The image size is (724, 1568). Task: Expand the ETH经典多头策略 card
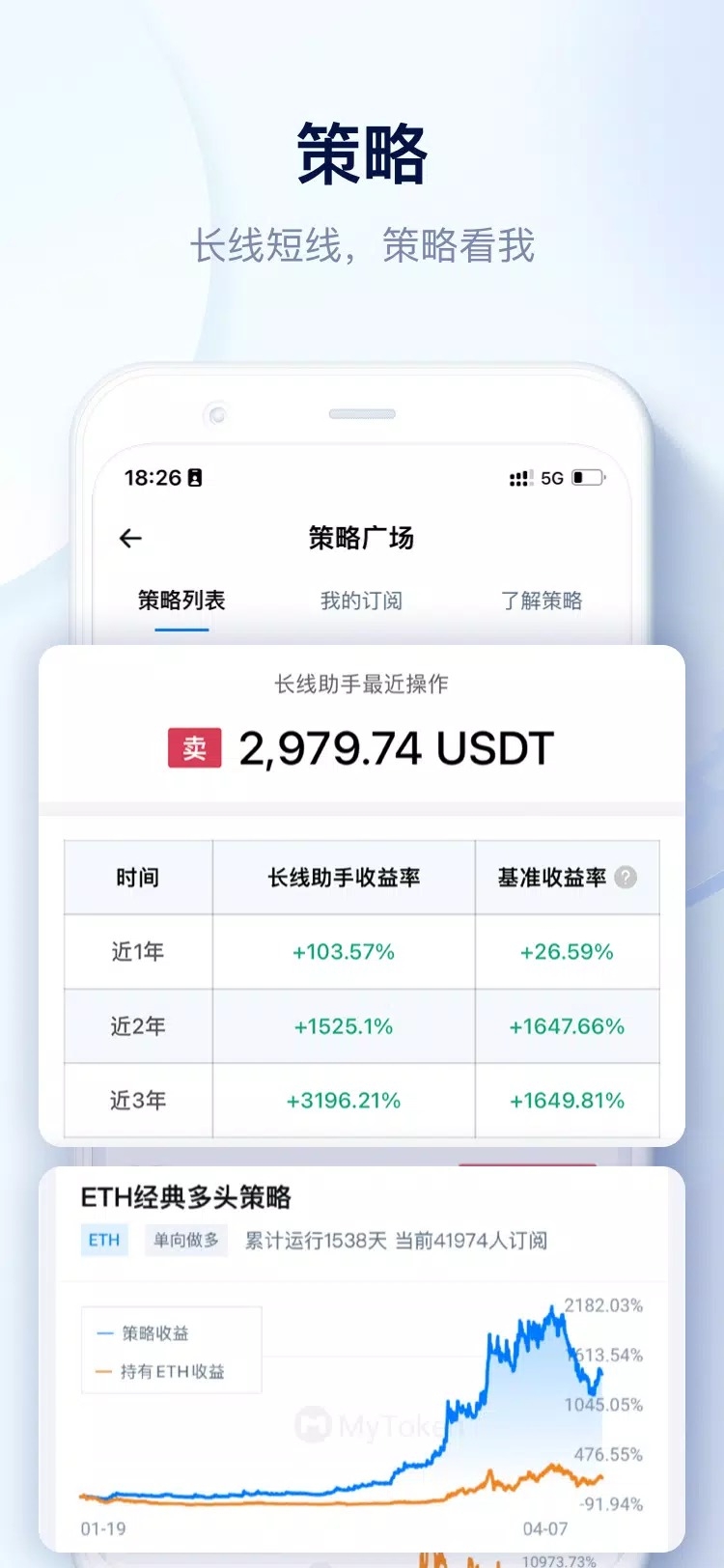pyautogui.click(x=191, y=1198)
